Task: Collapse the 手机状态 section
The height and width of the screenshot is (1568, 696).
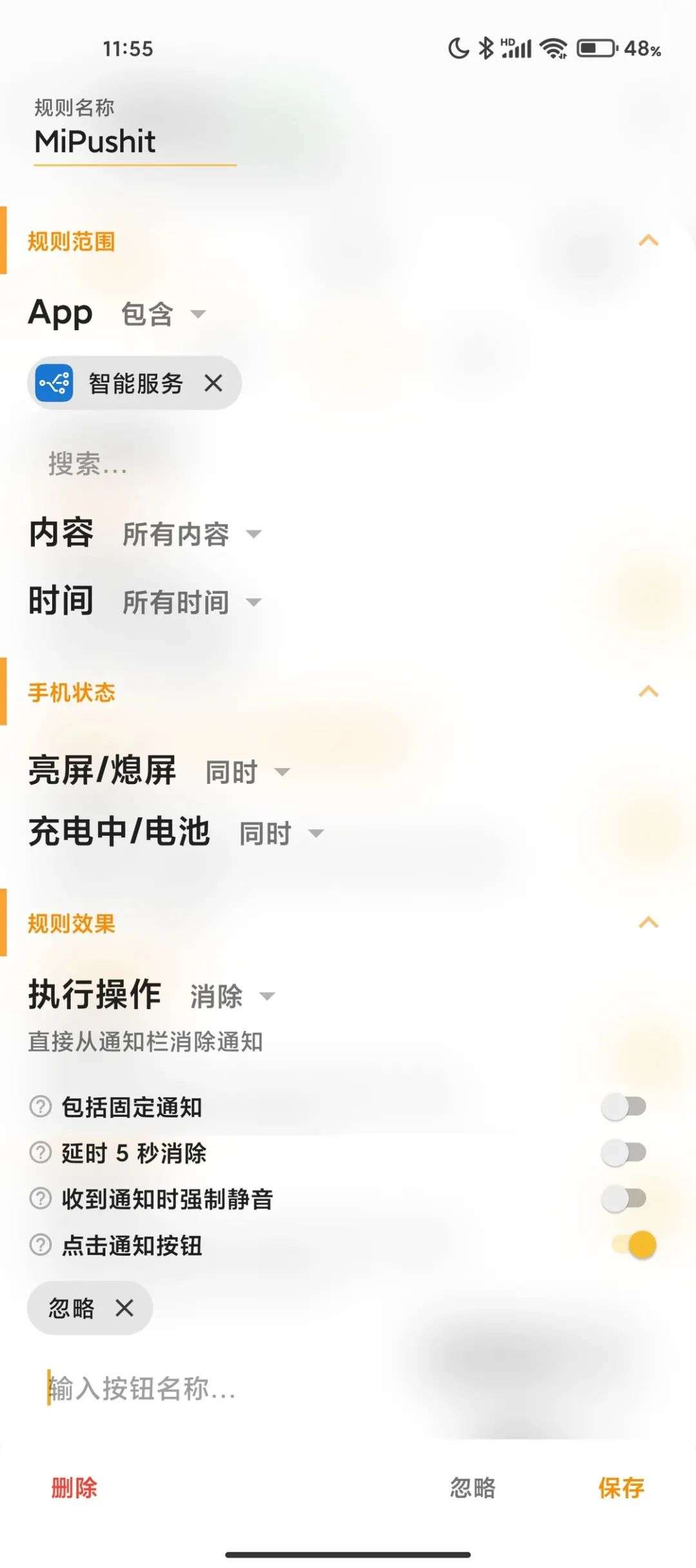Action: tap(648, 692)
